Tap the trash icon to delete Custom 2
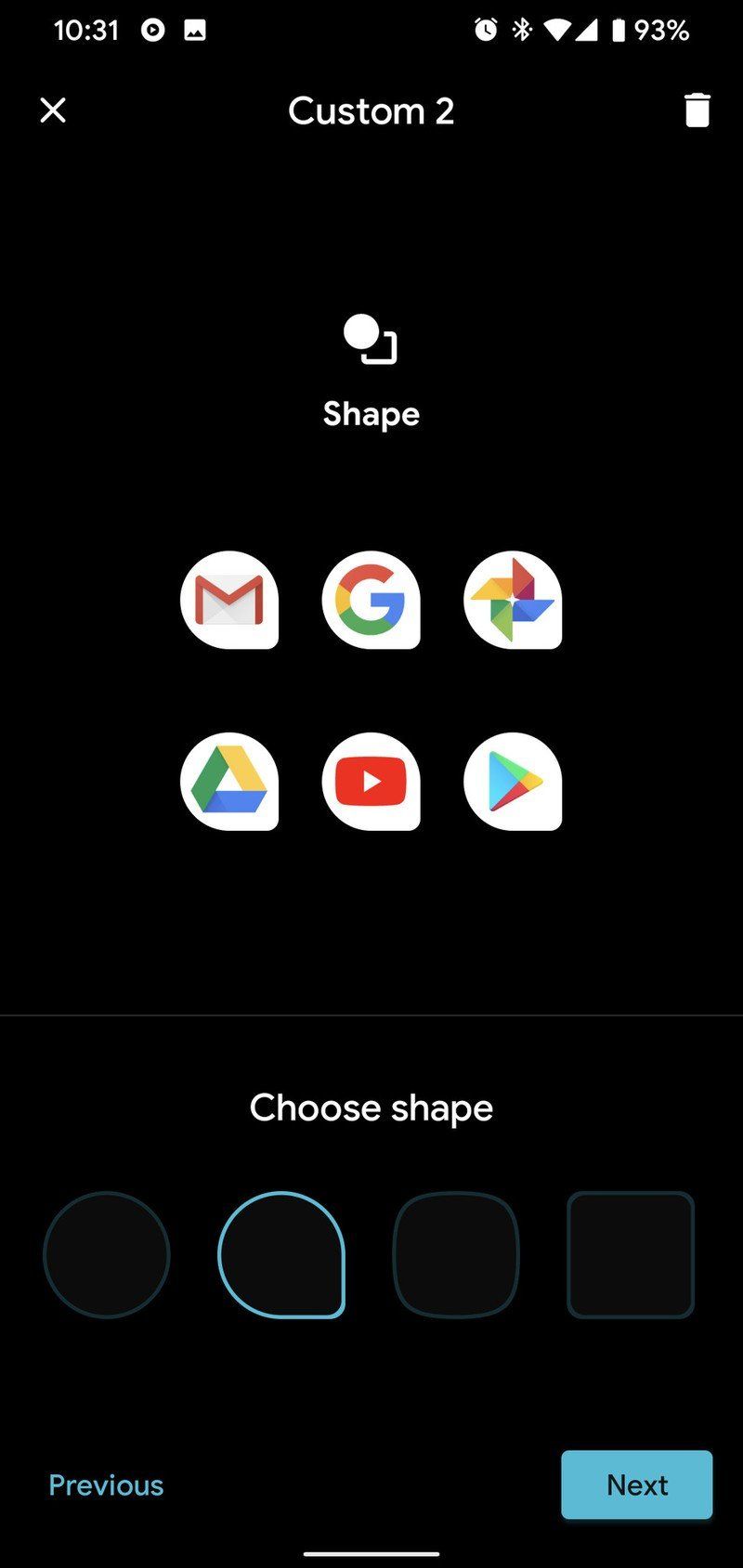Viewport: 743px width, 1568px height. [697, 110]
